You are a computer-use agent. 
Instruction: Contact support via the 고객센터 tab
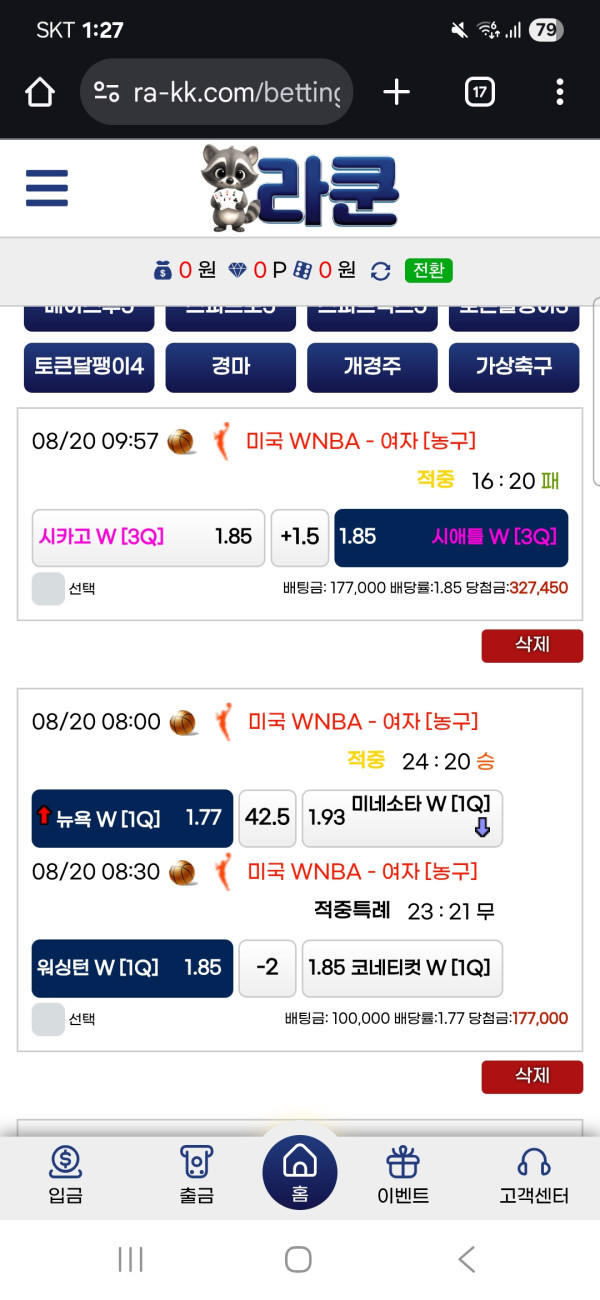tap(534, 1176)
